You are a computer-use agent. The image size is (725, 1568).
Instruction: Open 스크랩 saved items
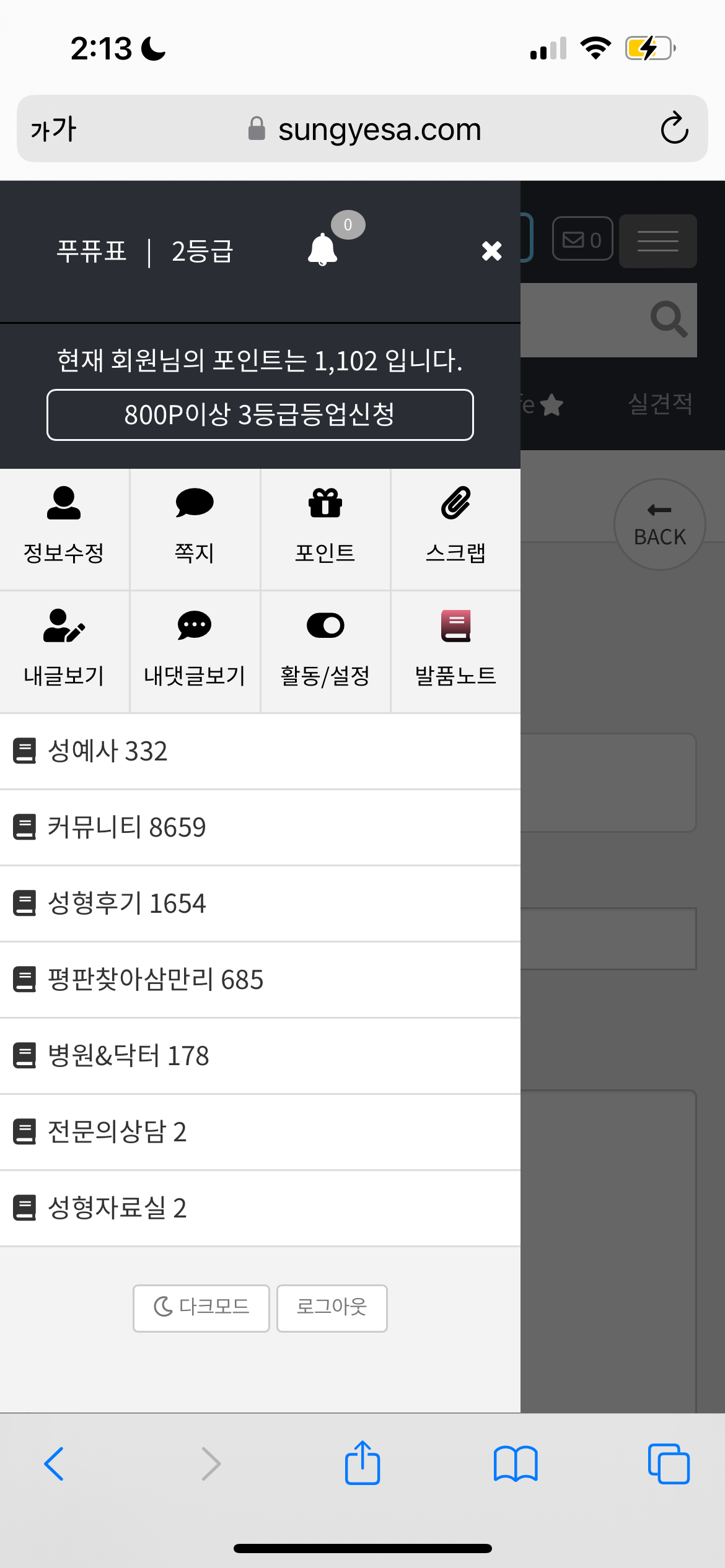tap(456, 528)
